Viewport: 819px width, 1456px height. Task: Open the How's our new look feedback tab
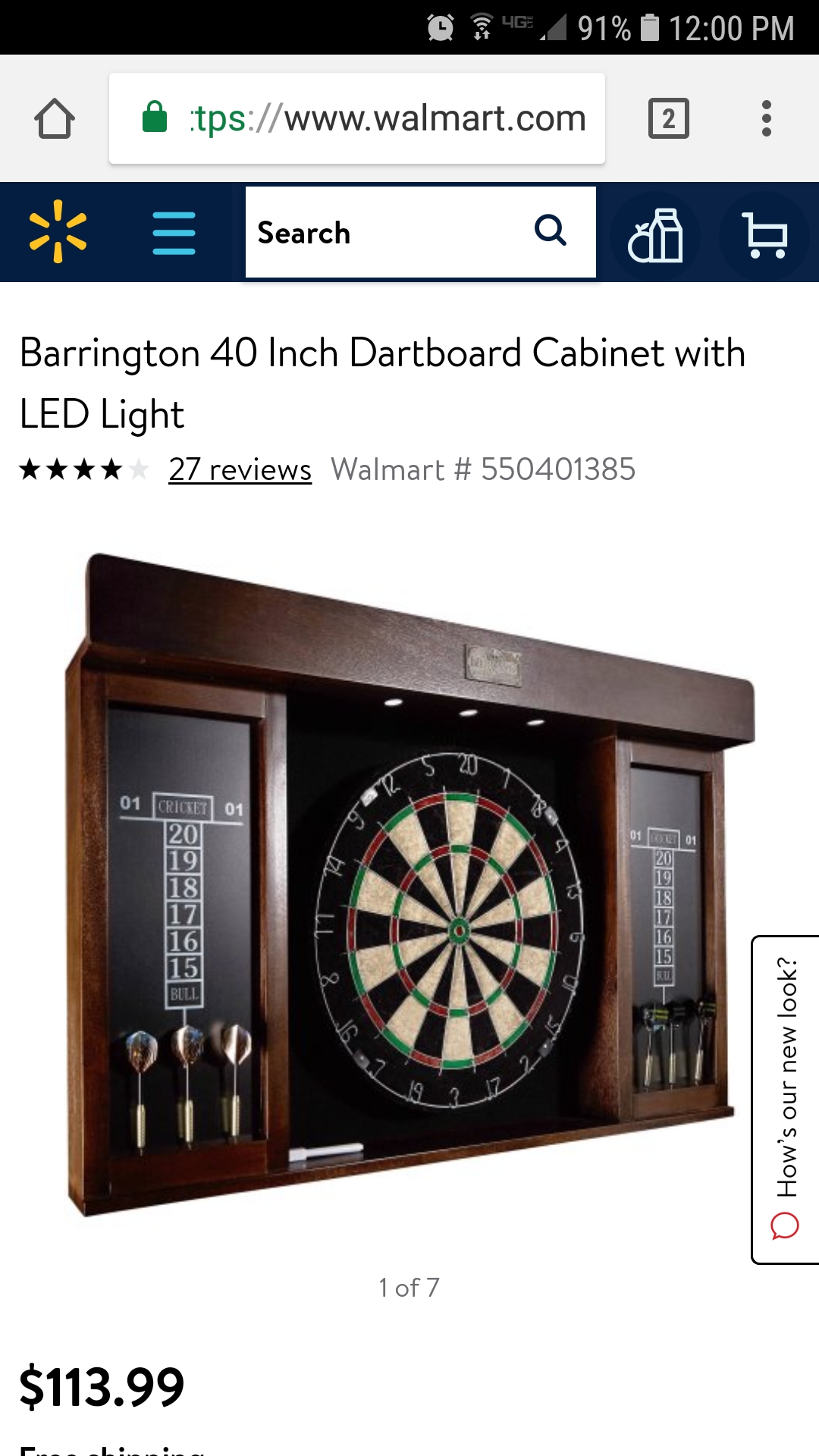[x=786, y=1100]
